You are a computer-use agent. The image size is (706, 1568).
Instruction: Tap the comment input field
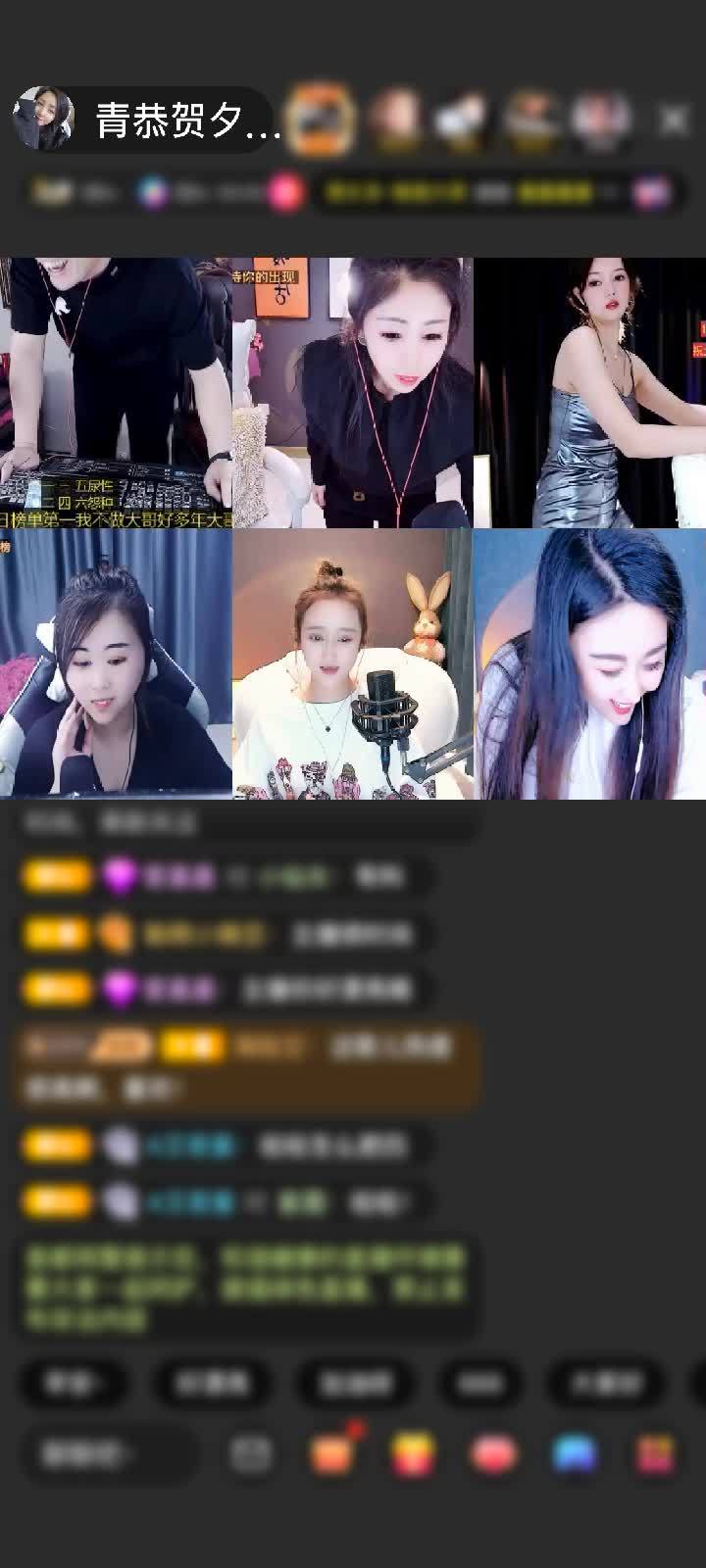tap(108, 1453)
